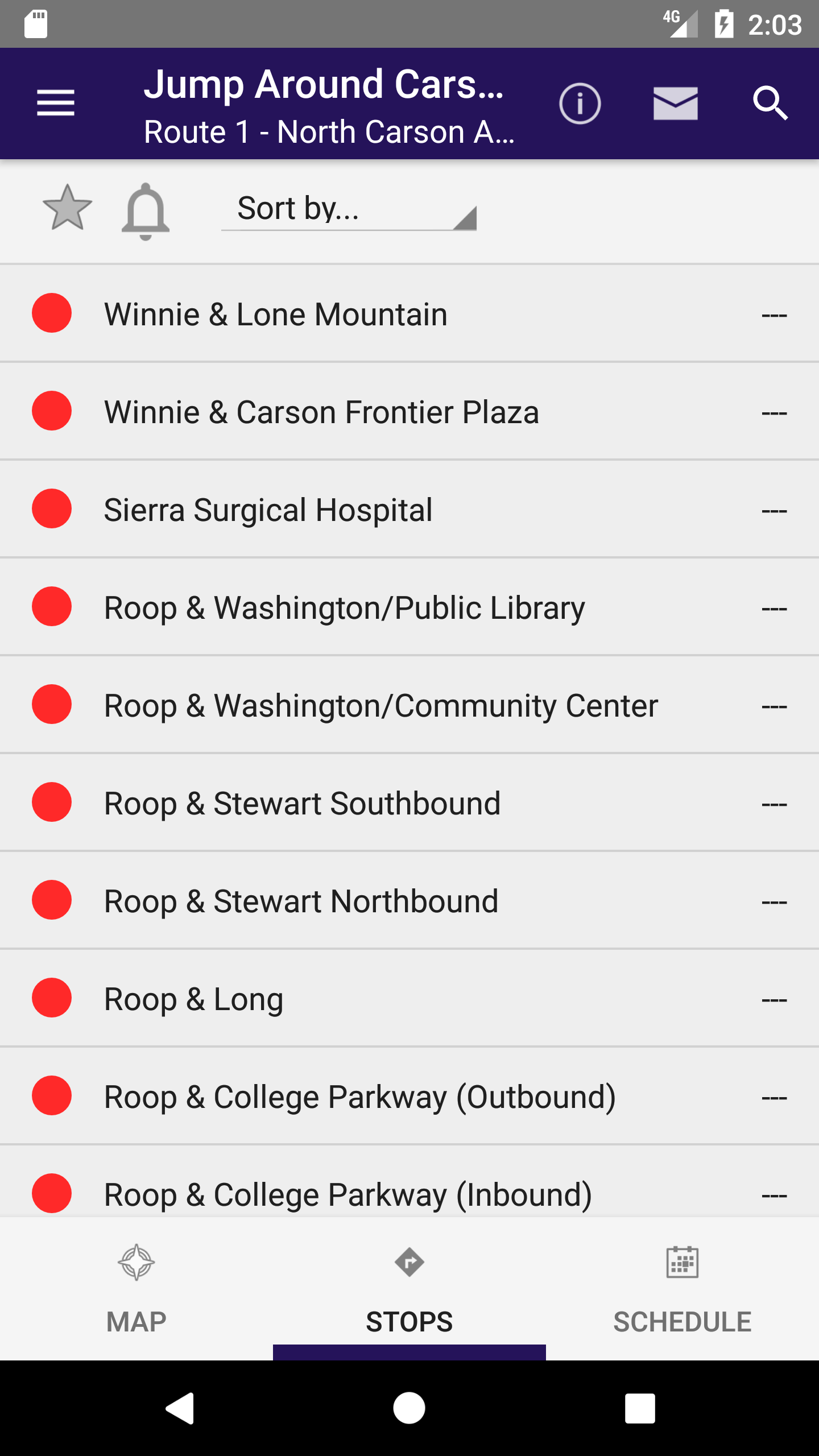View route info via the info icon
The image size is (819, 1456).
click(x=580, y=104)
